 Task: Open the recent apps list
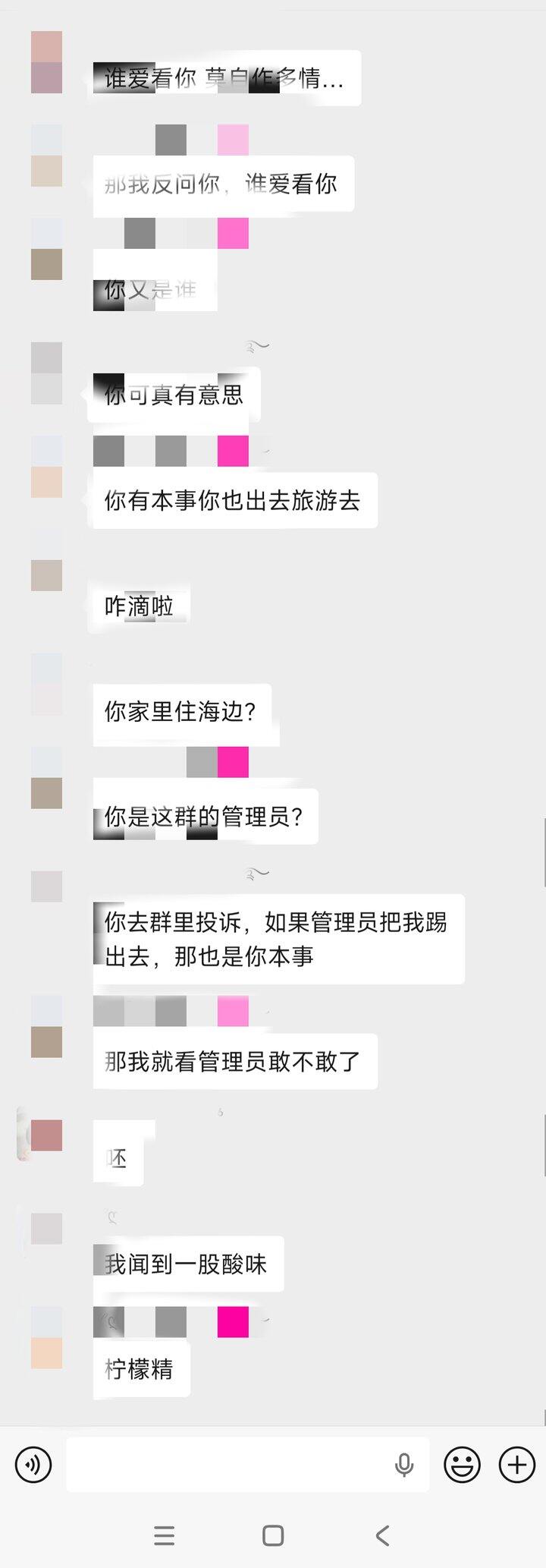pyautogui.click(x=164, y=1535)
